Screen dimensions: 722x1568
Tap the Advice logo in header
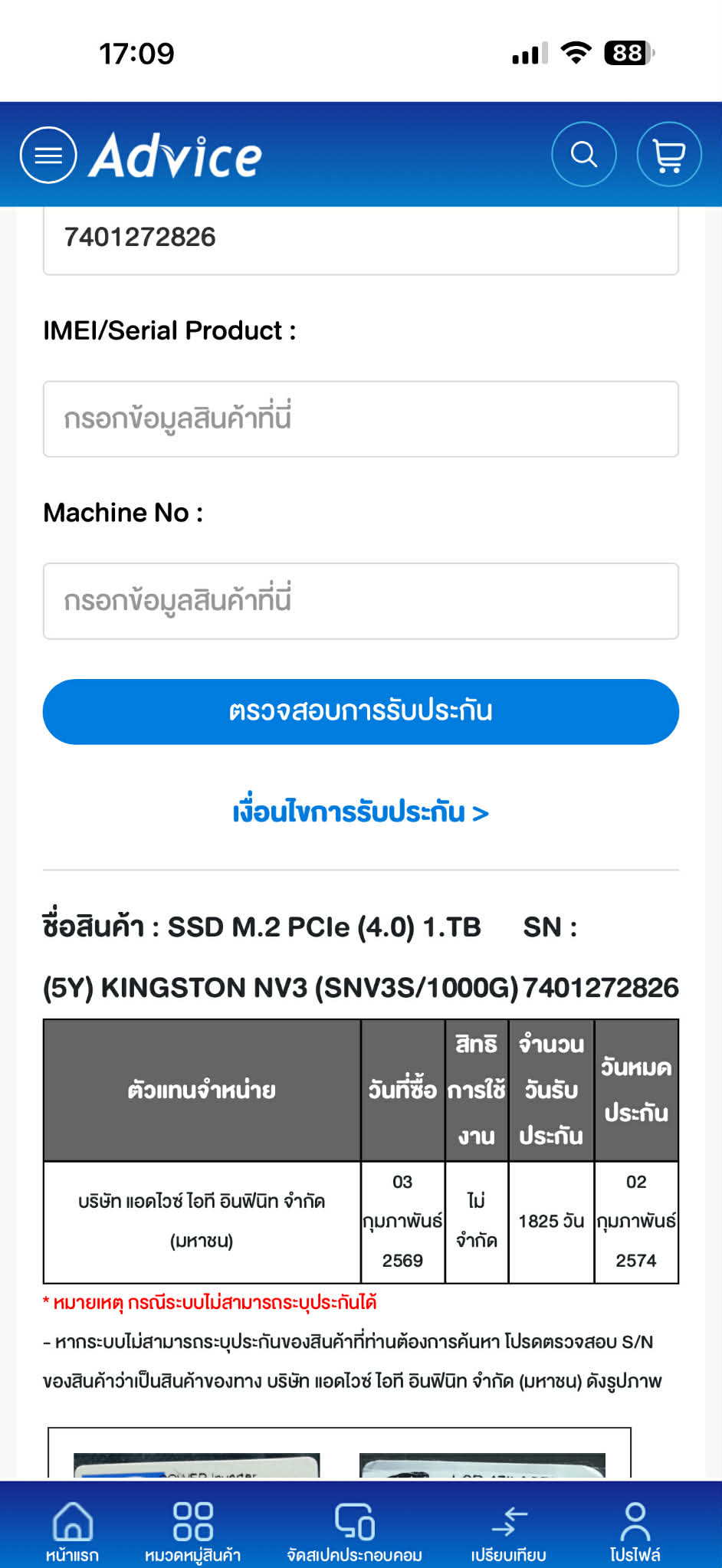[176, 156]
